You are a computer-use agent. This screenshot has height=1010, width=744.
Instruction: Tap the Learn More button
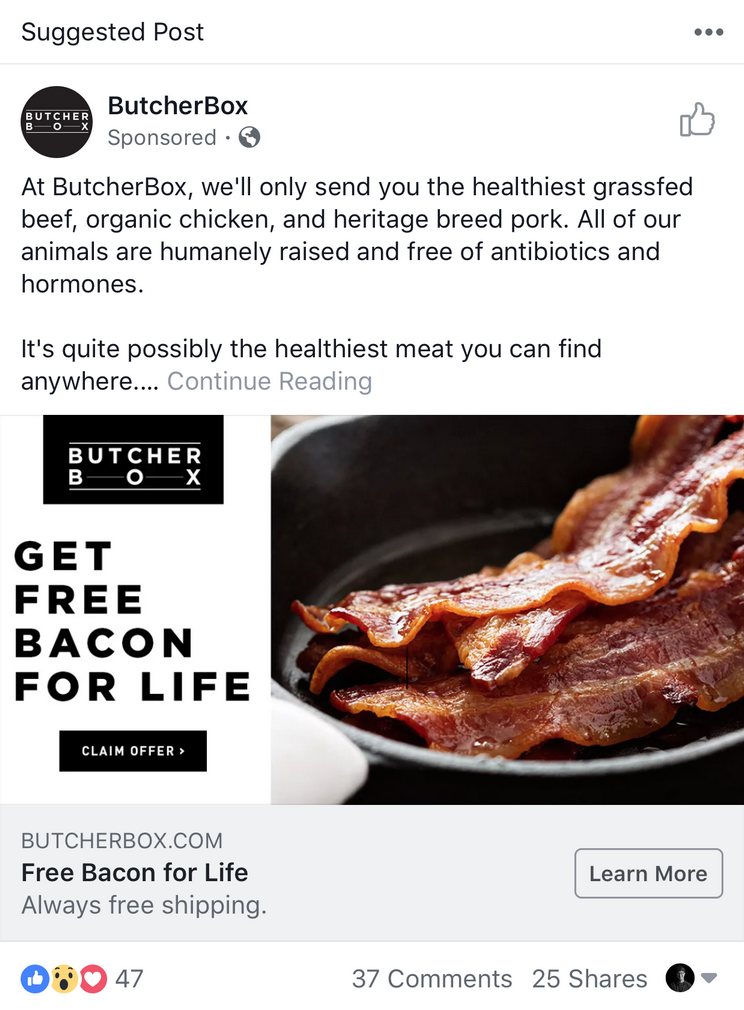[648, 873]
